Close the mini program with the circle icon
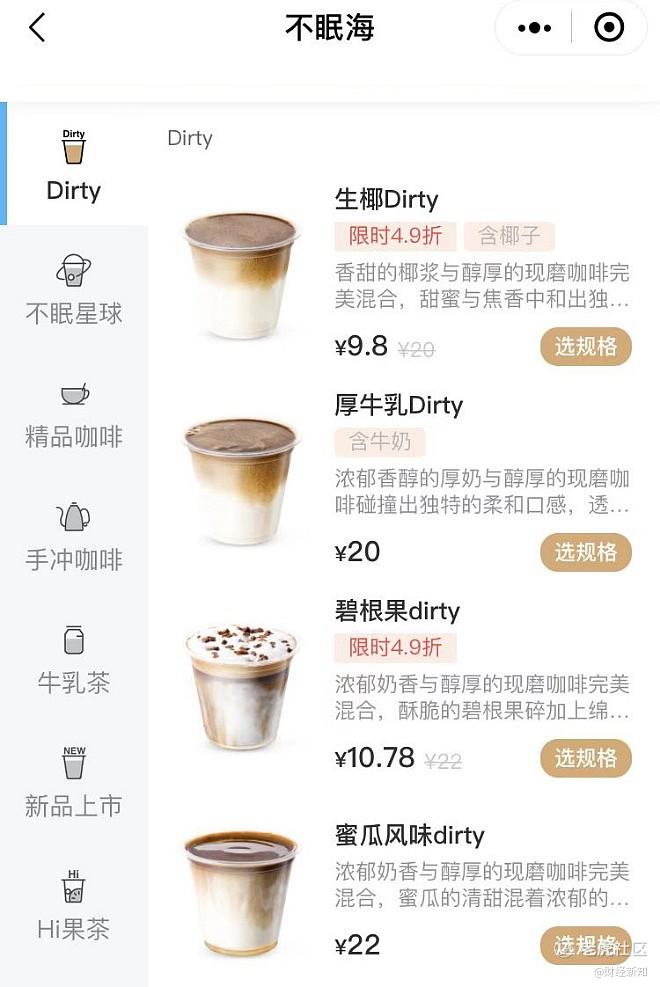 608,28
